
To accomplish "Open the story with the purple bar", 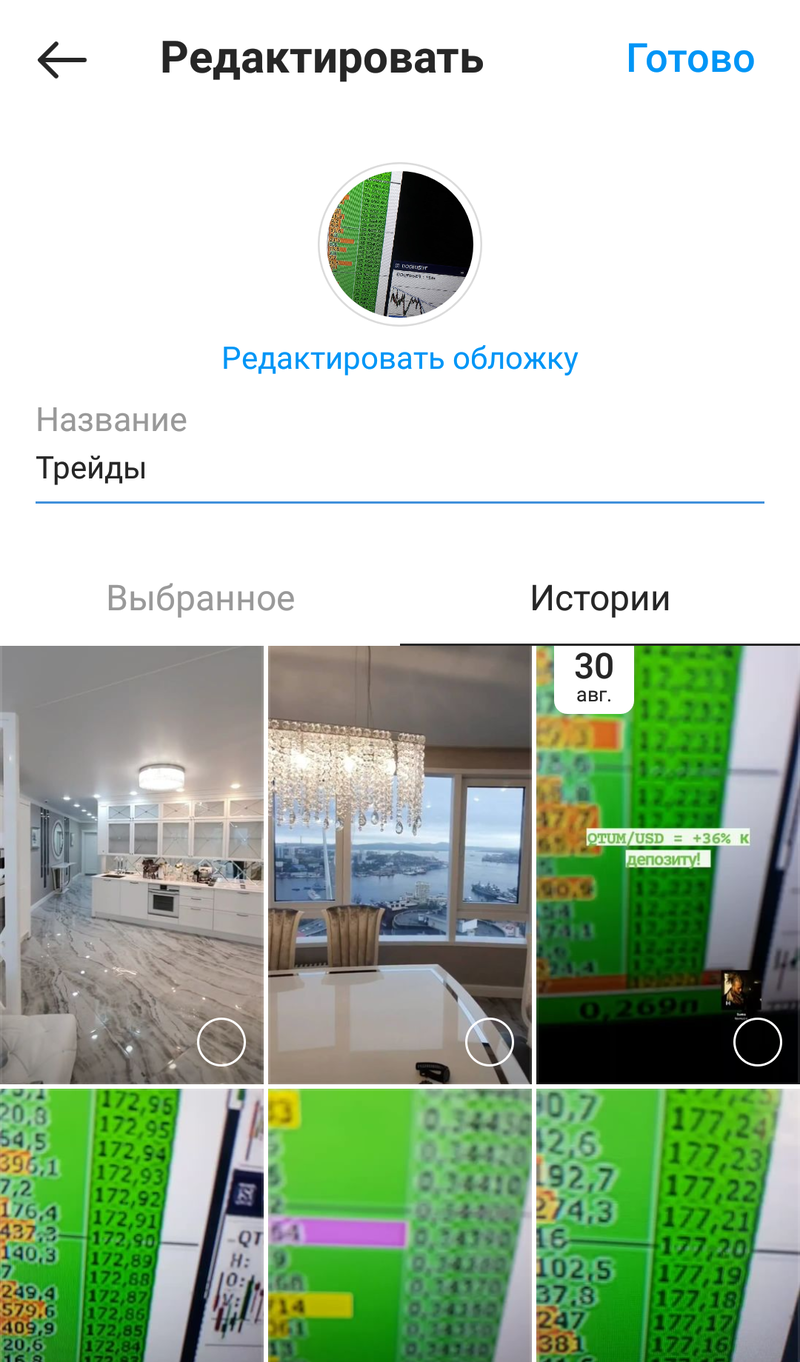I will (x=400, y=1225).
